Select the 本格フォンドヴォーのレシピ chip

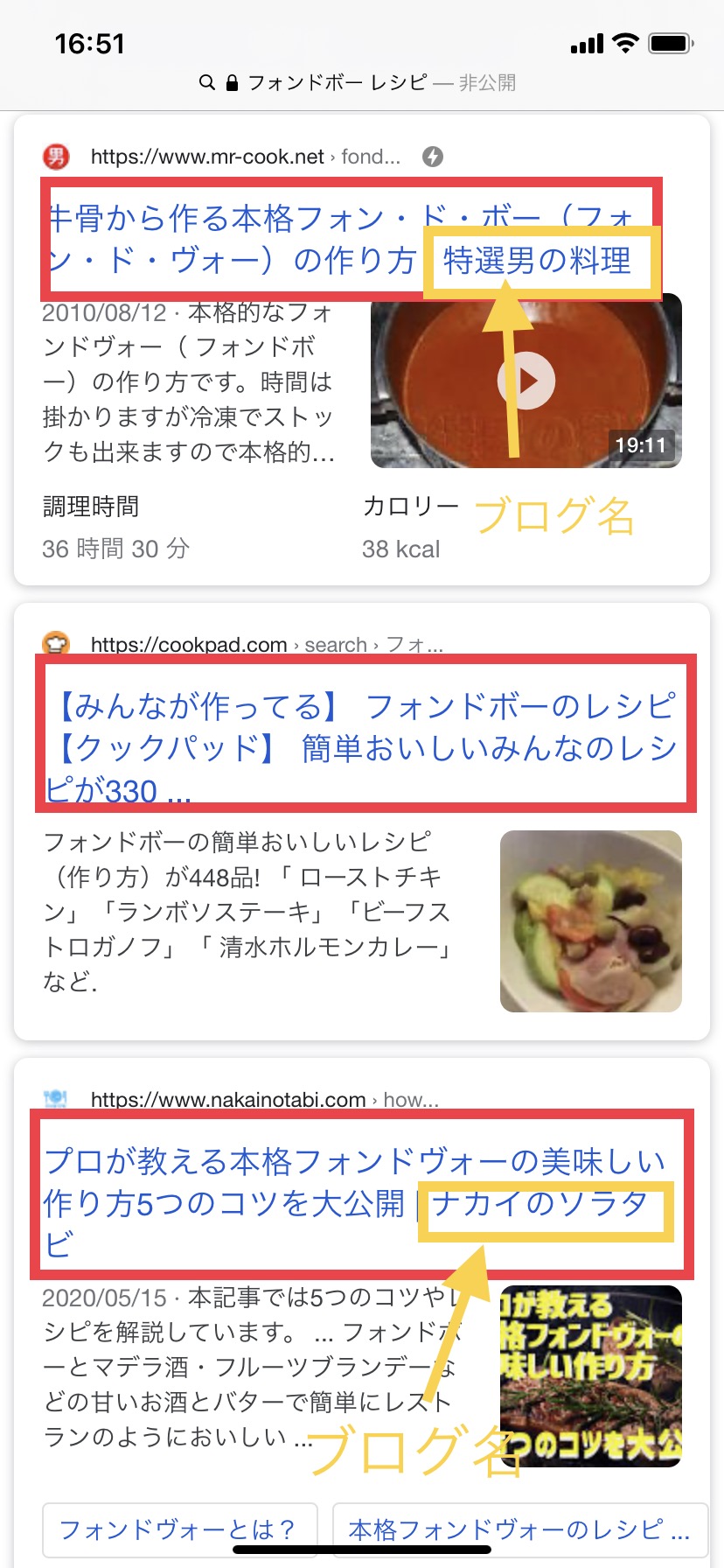(519, 1529)
